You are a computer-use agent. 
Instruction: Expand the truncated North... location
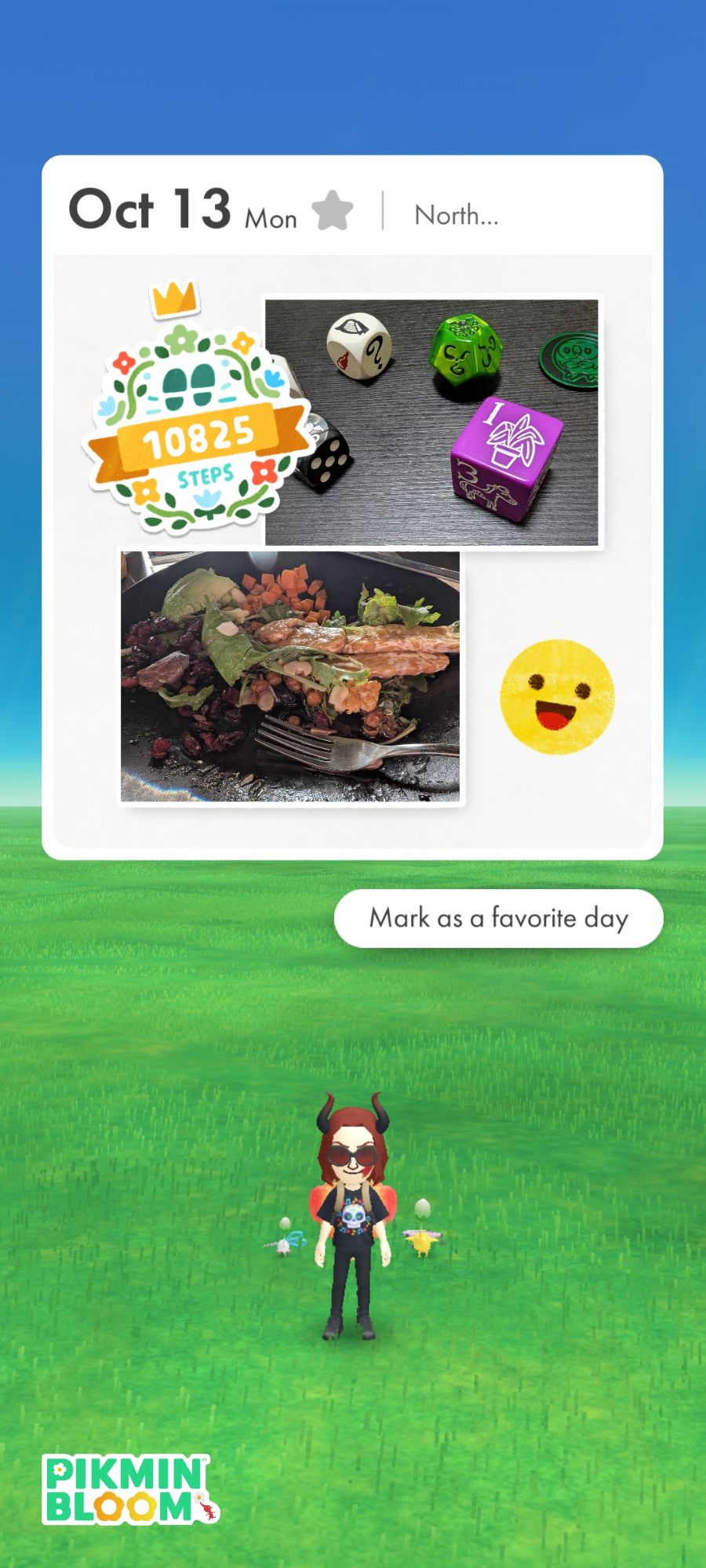tap(456, 215)
